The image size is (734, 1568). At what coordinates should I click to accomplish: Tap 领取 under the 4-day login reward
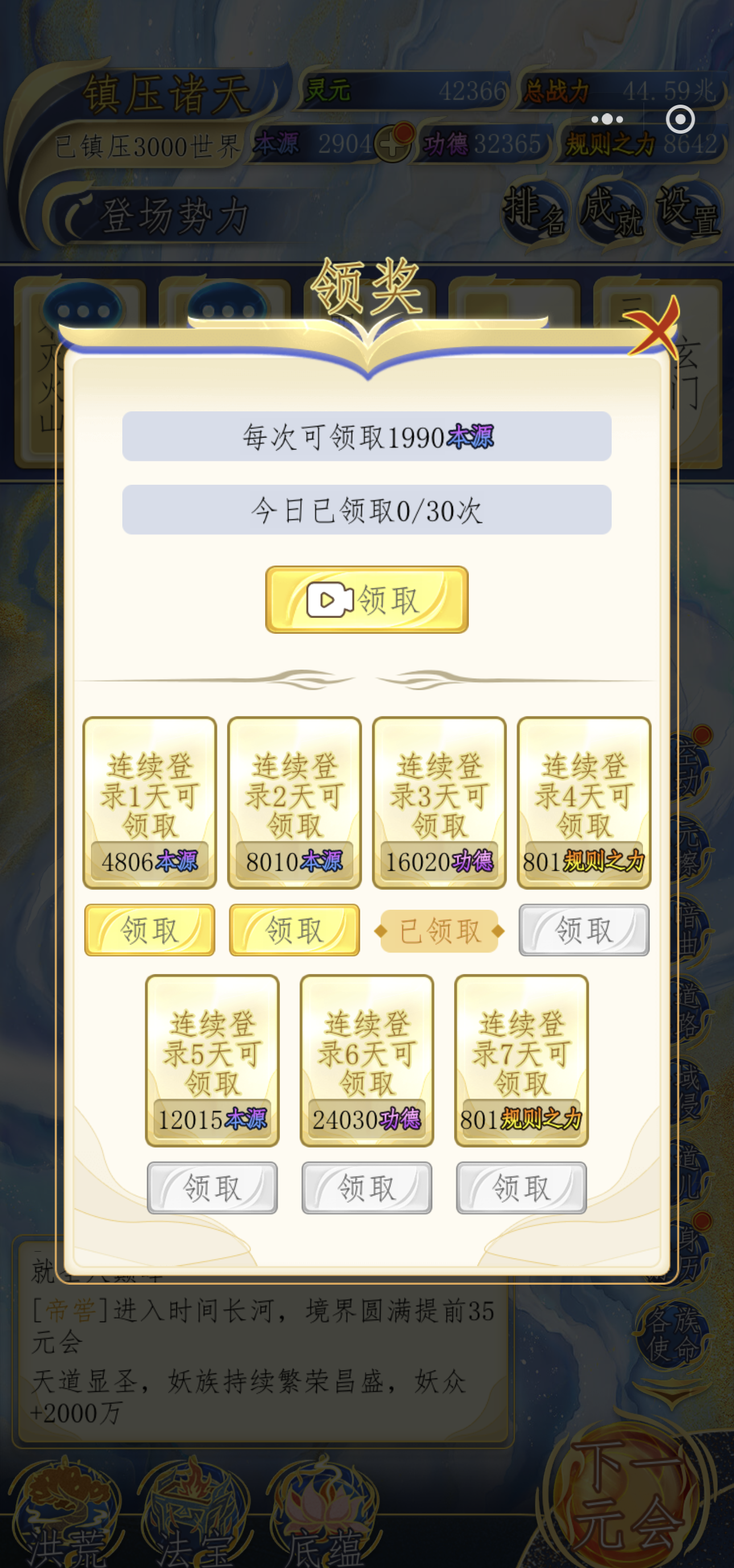point(584,930)
